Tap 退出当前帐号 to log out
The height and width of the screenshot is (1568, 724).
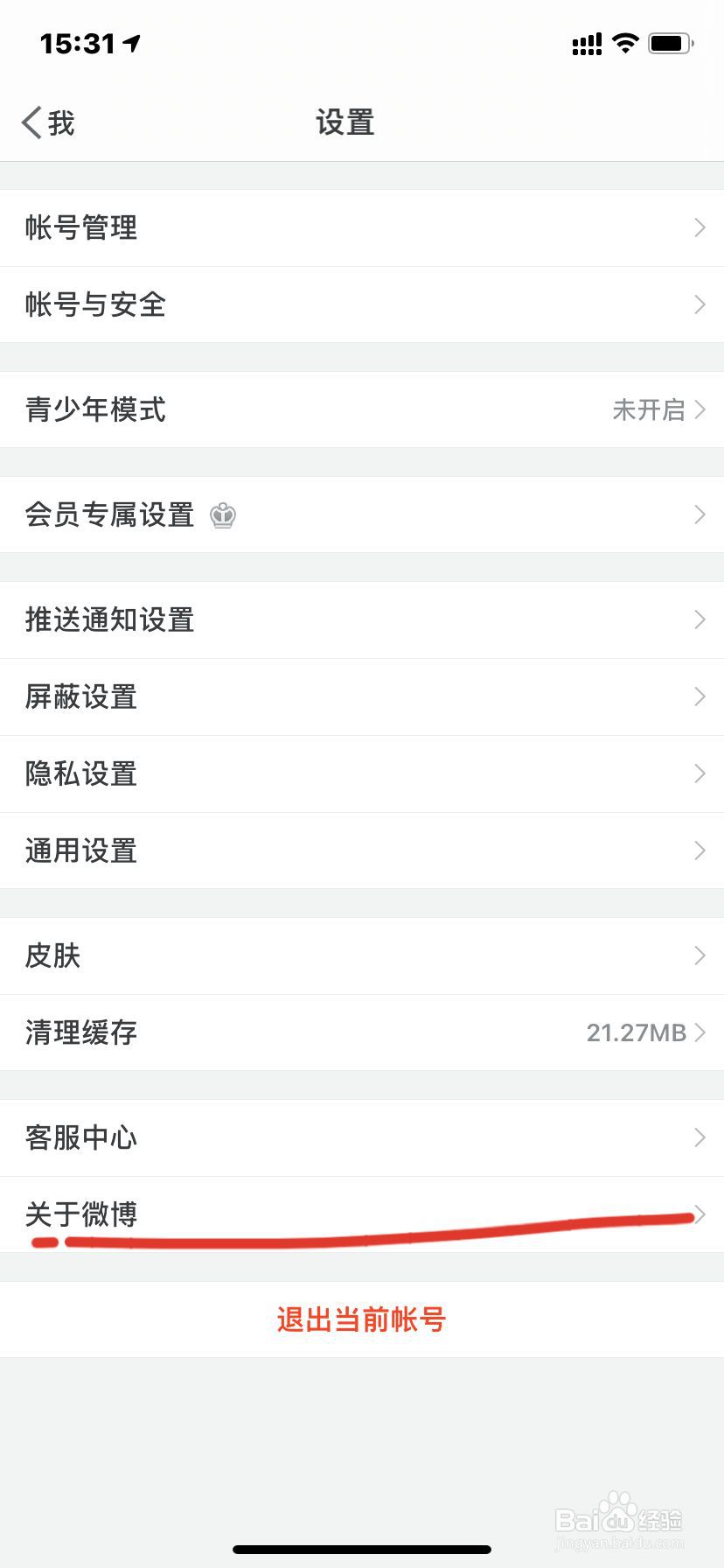[362, 1319]
